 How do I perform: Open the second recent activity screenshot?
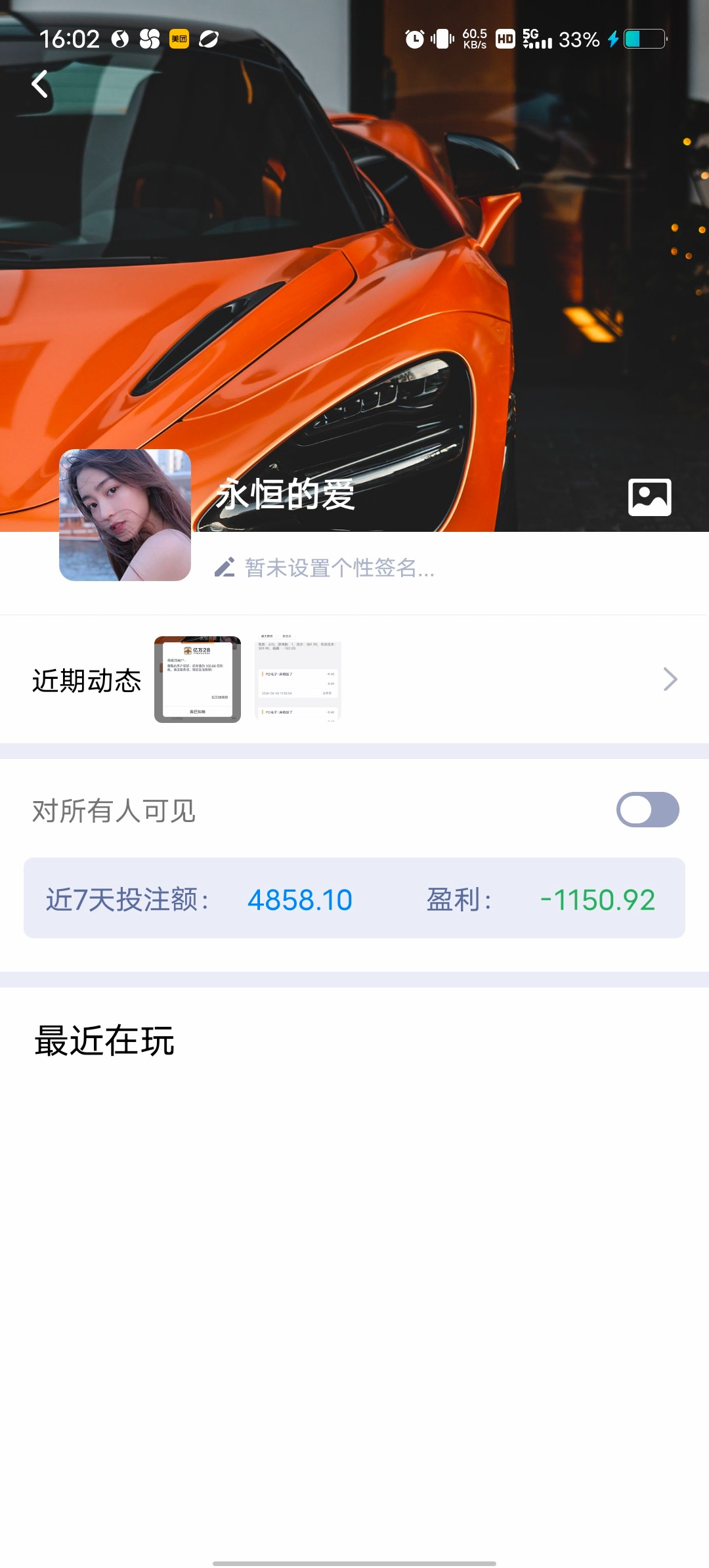(x=297, y=676)
